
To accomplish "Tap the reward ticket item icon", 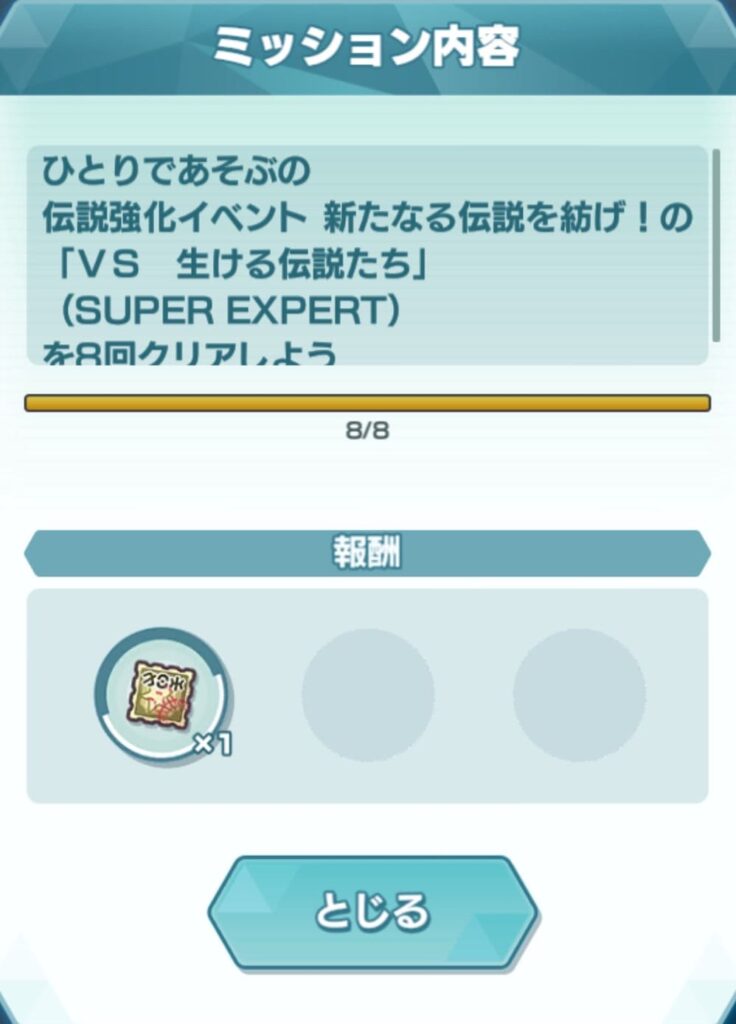I will click(x=162, y=694).
